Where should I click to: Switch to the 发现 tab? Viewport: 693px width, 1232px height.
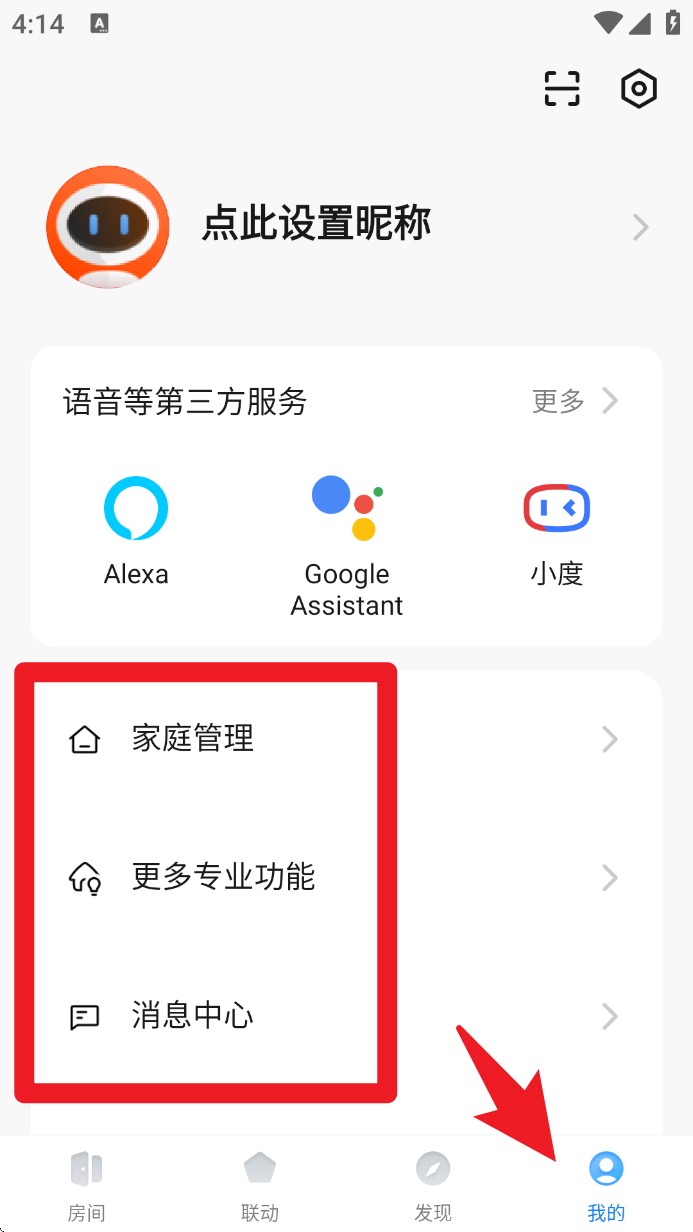[x=433, y=1185]
